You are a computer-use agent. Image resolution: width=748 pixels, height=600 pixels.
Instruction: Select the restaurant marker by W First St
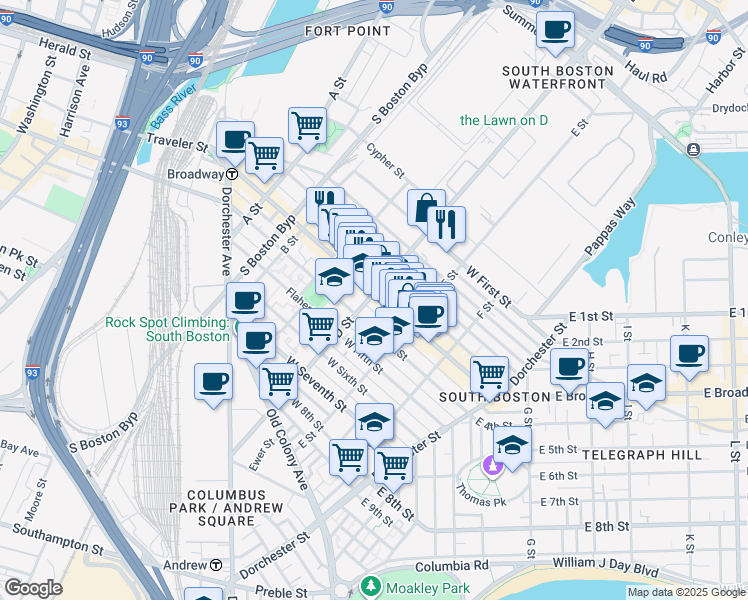coord(446,223)
